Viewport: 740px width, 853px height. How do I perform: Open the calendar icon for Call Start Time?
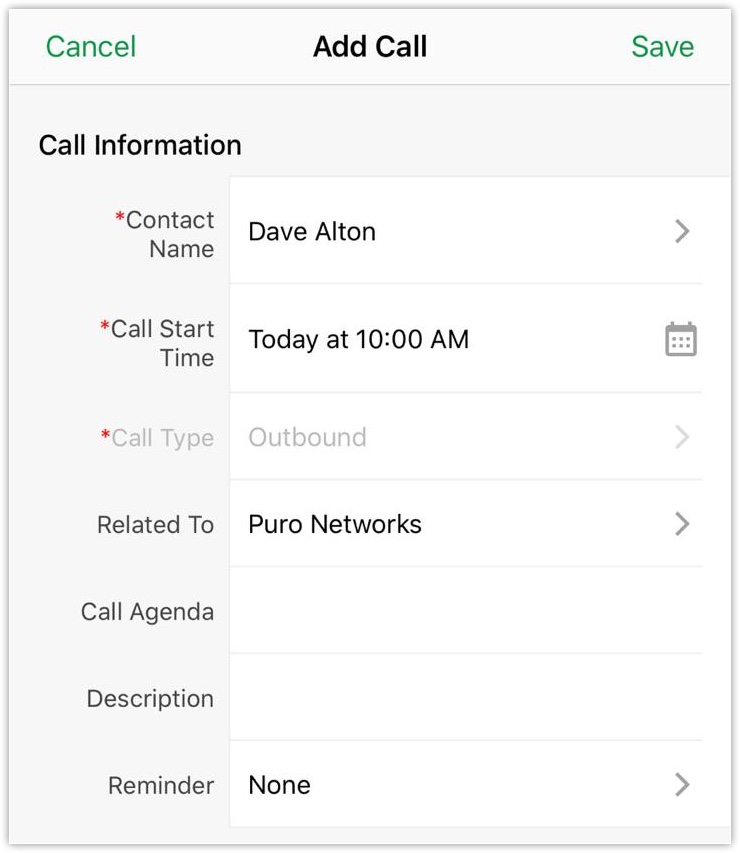point(681,340)
